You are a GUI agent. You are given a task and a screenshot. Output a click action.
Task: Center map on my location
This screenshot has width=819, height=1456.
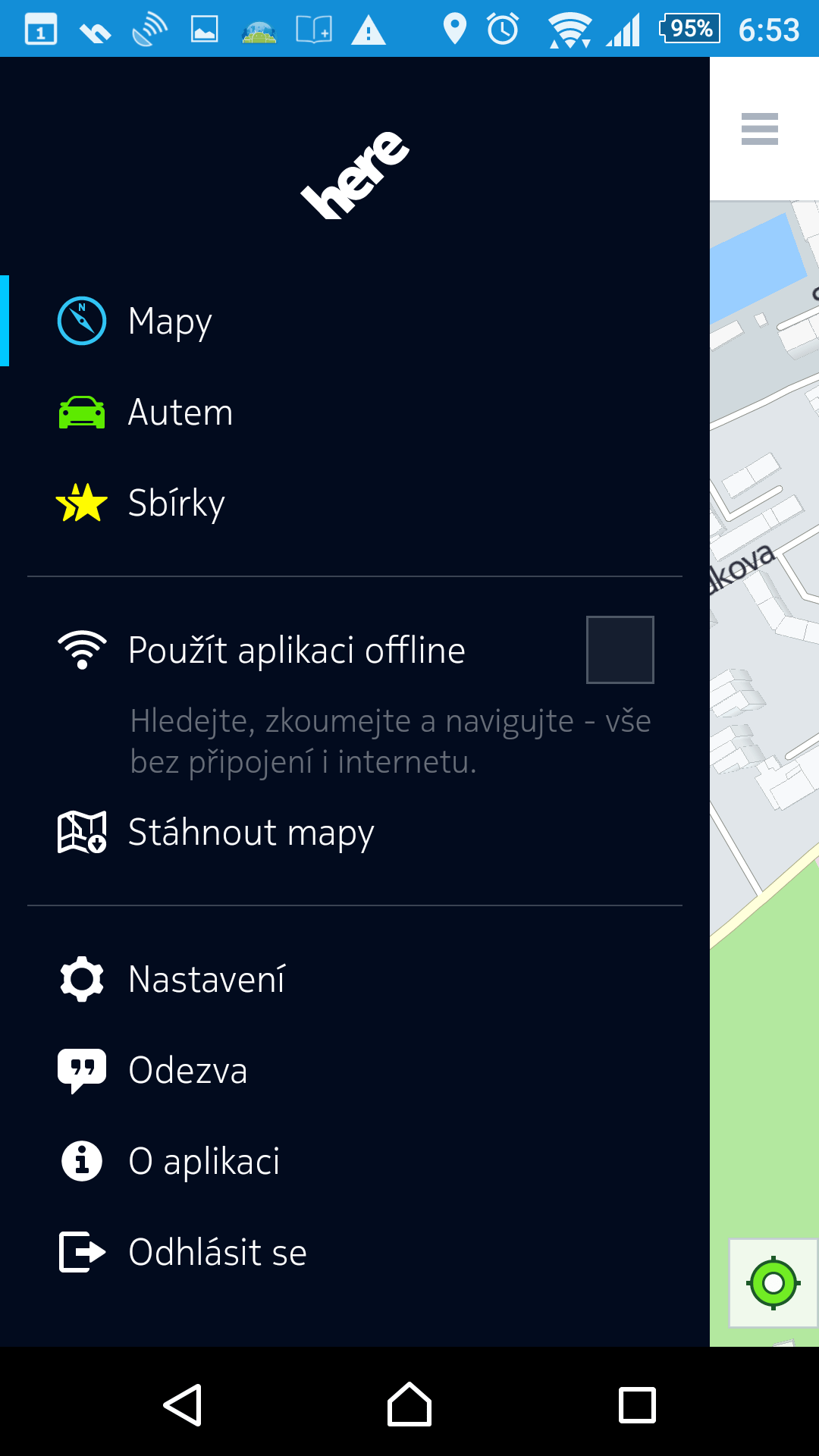coord(773,1283)
